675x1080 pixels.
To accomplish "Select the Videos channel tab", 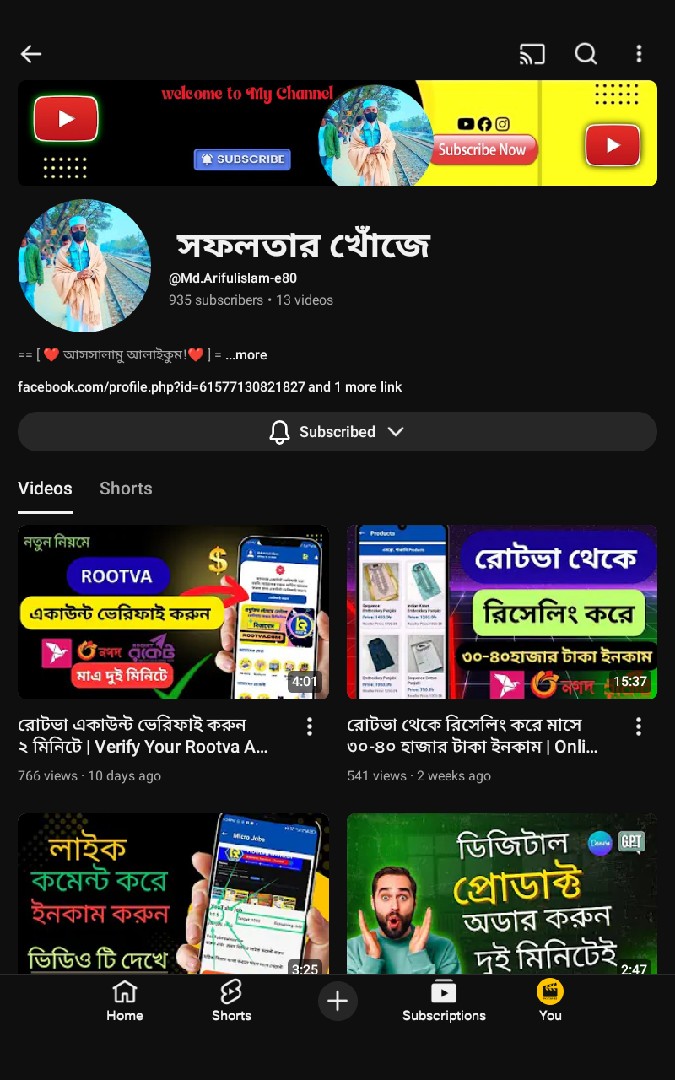I will pyautogui.click(x=45, y=488).
